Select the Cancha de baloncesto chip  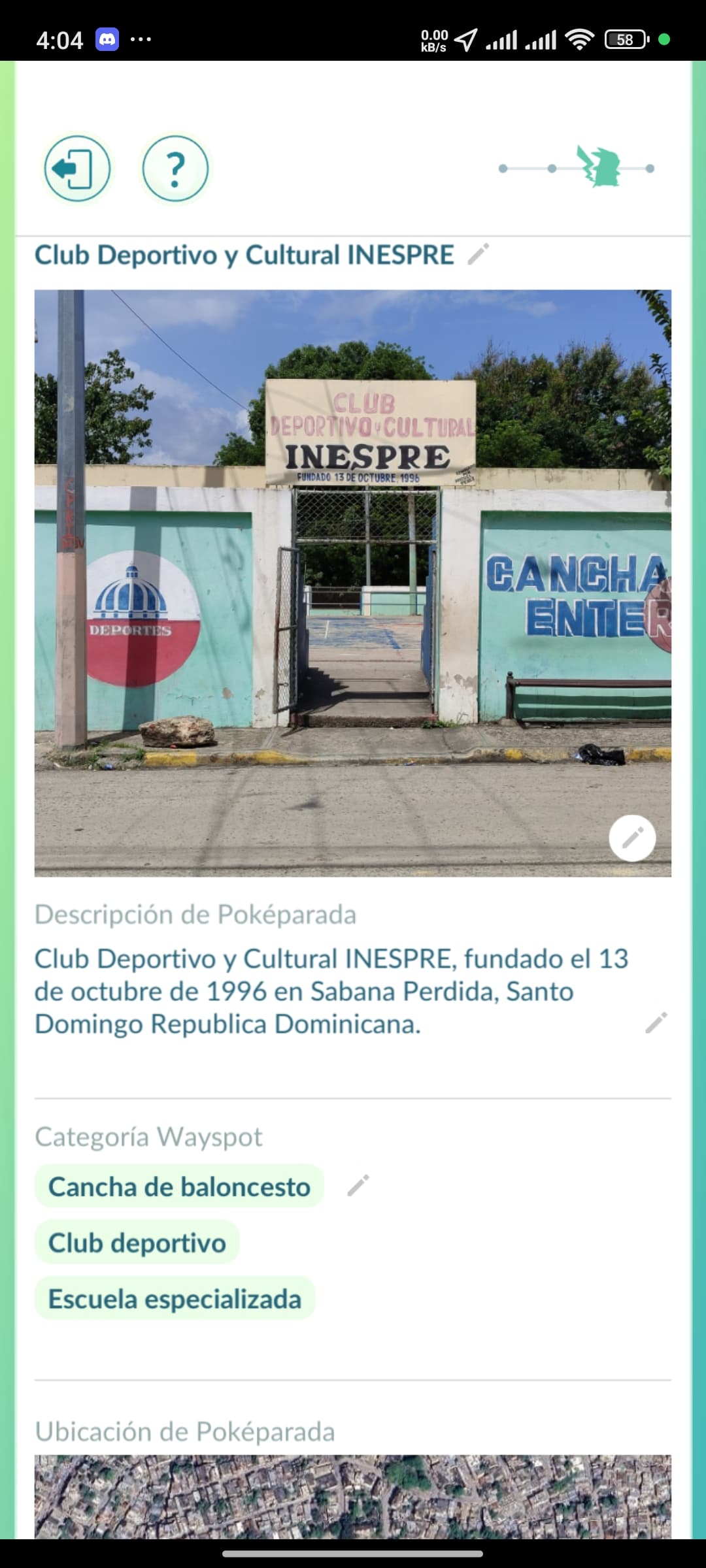(x=179, y=1186)
